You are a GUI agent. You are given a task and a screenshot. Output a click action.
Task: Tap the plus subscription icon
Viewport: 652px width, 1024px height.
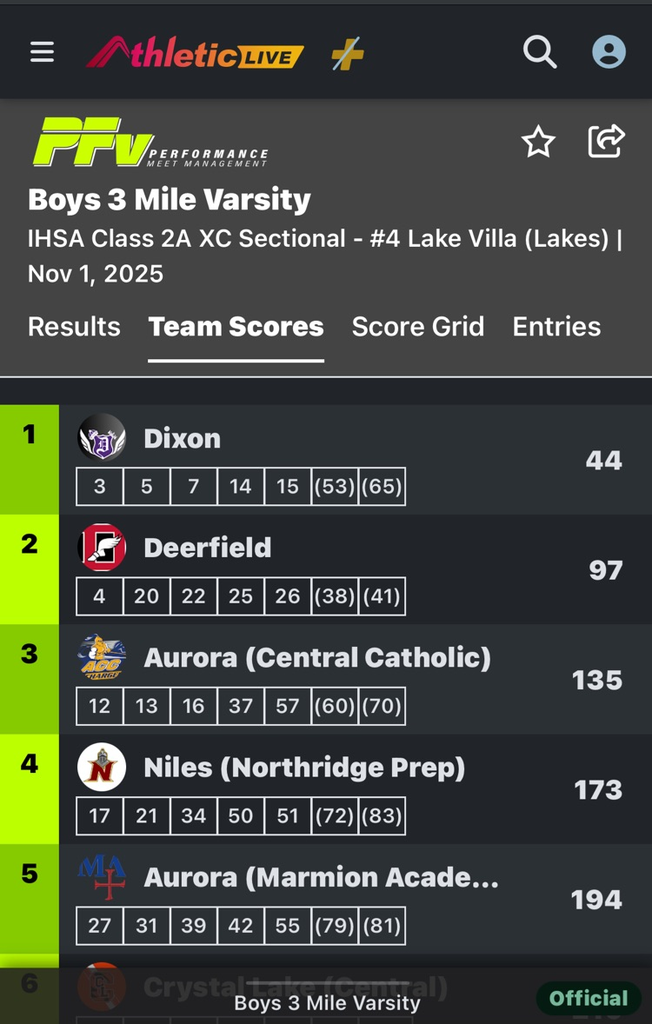click(x=347, y=55)
